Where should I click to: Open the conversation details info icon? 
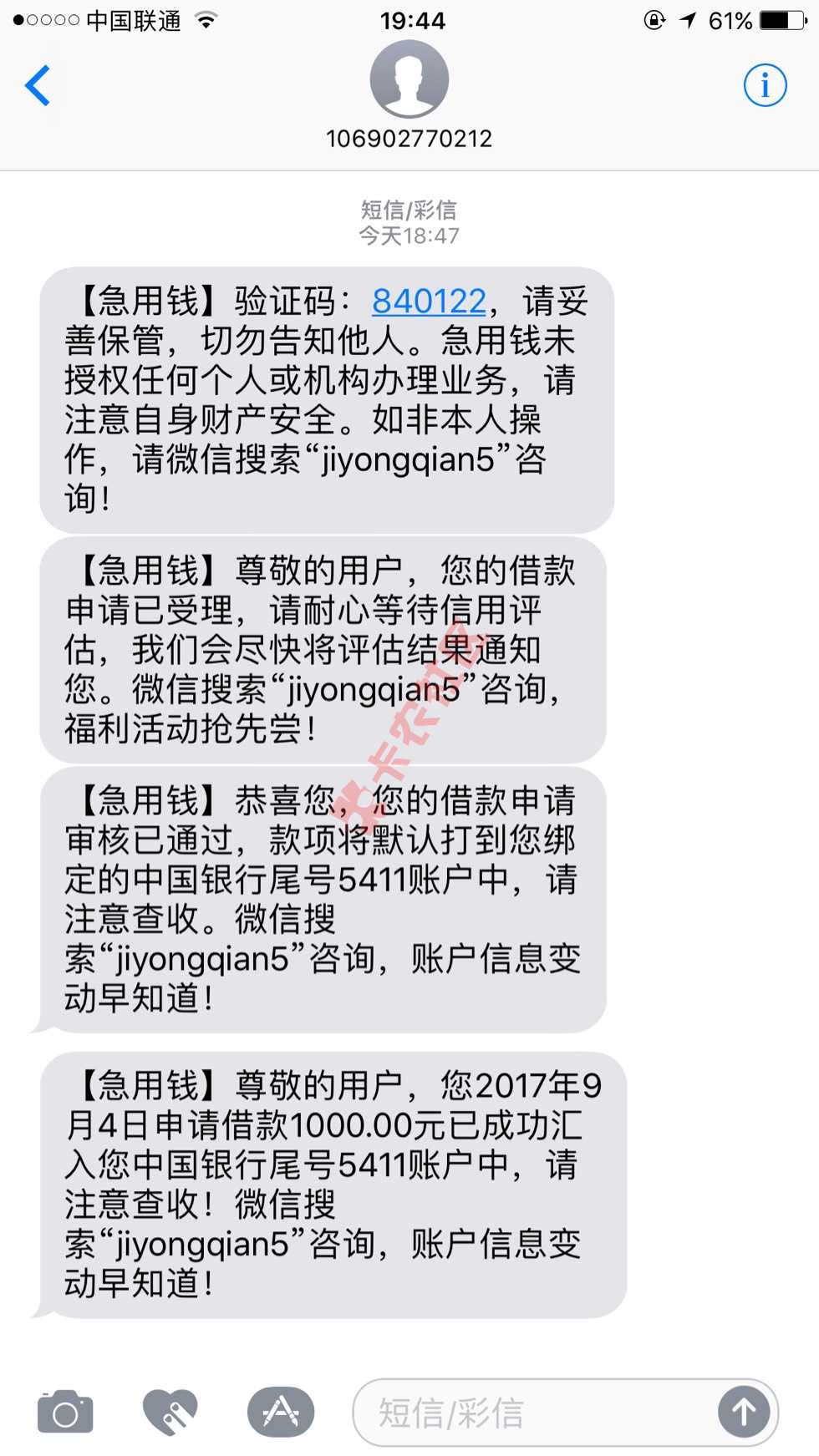(765, 85)
